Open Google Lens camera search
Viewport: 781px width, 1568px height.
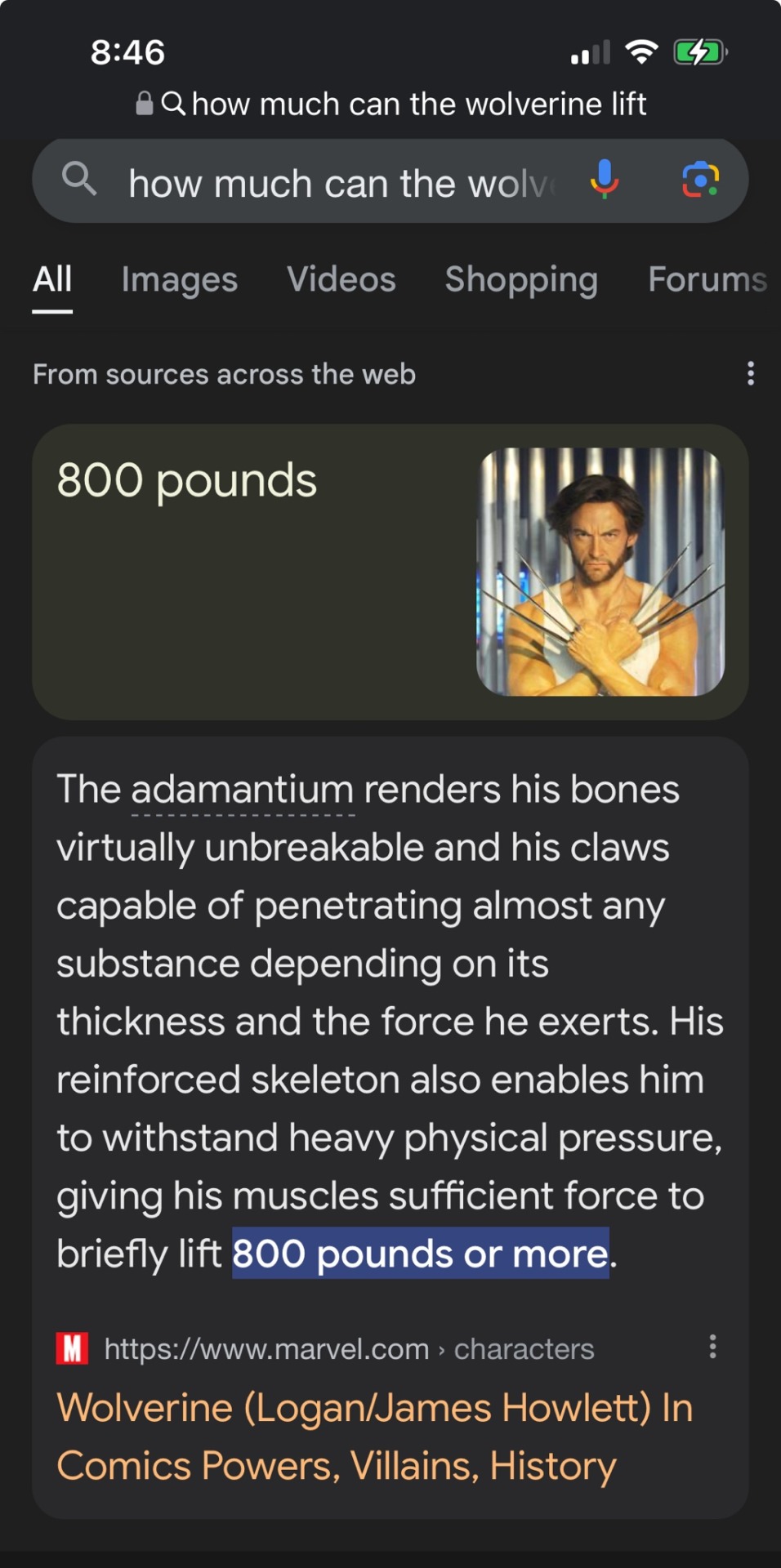click(x=700, y=180)
